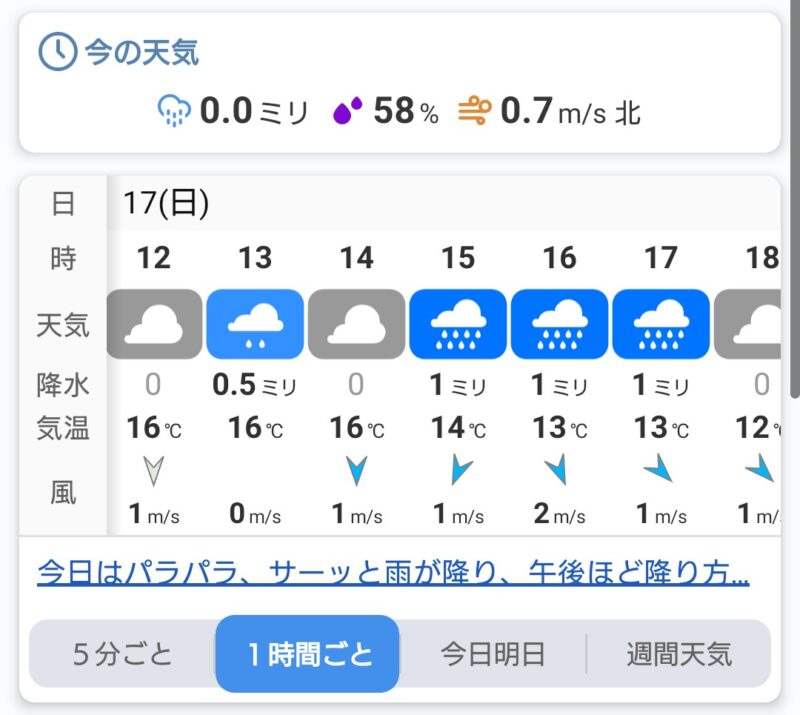Open the underlined 今日はパラパラ forecast link
800x715 pixels.
coord(393,574)
